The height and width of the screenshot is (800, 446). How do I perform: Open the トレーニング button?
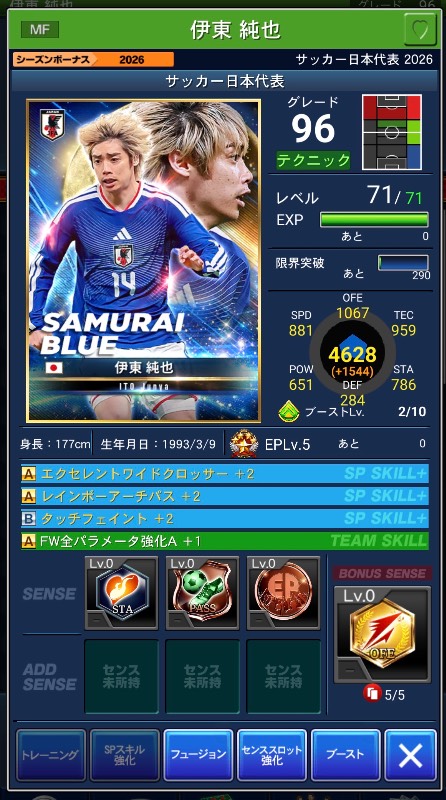[51, 755]
